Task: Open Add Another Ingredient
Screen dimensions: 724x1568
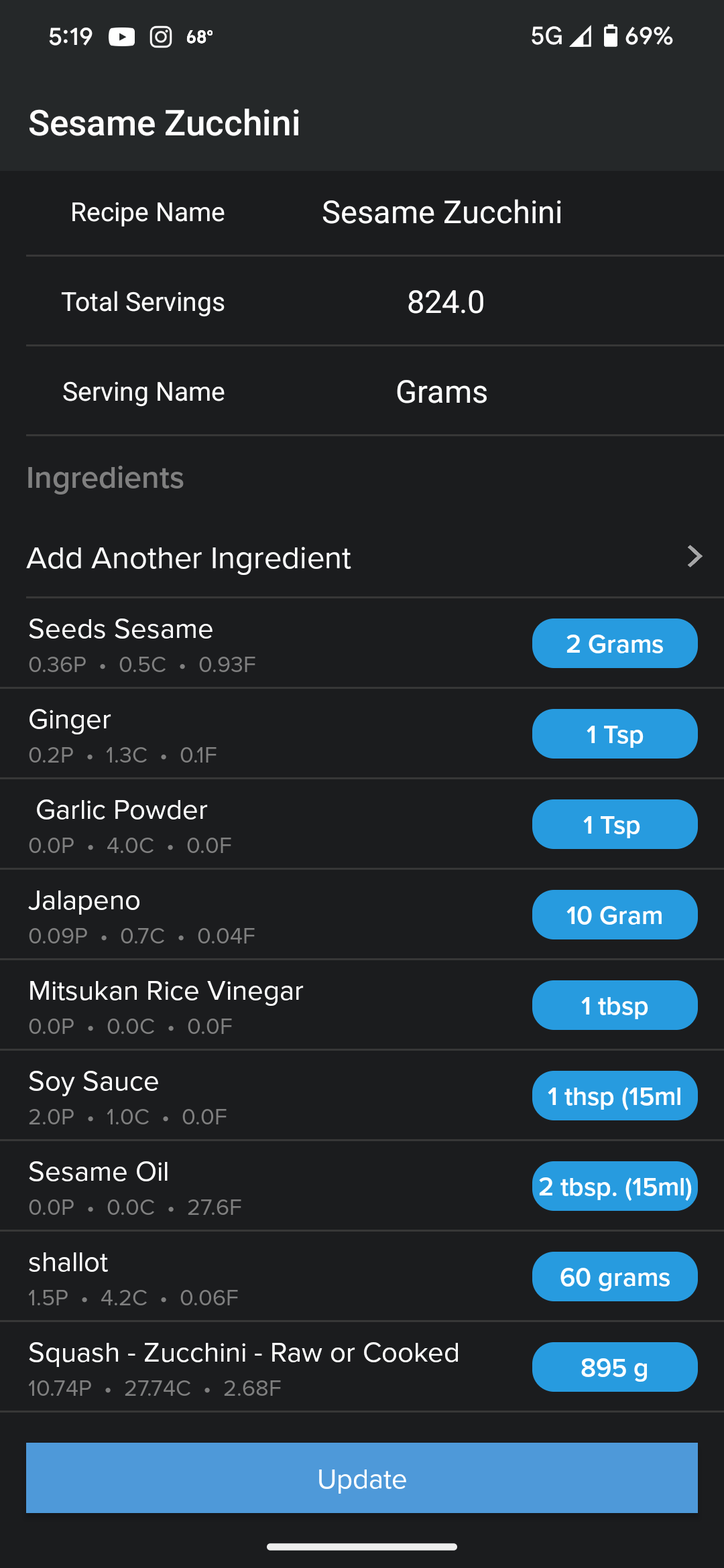Action: point(362,558)
